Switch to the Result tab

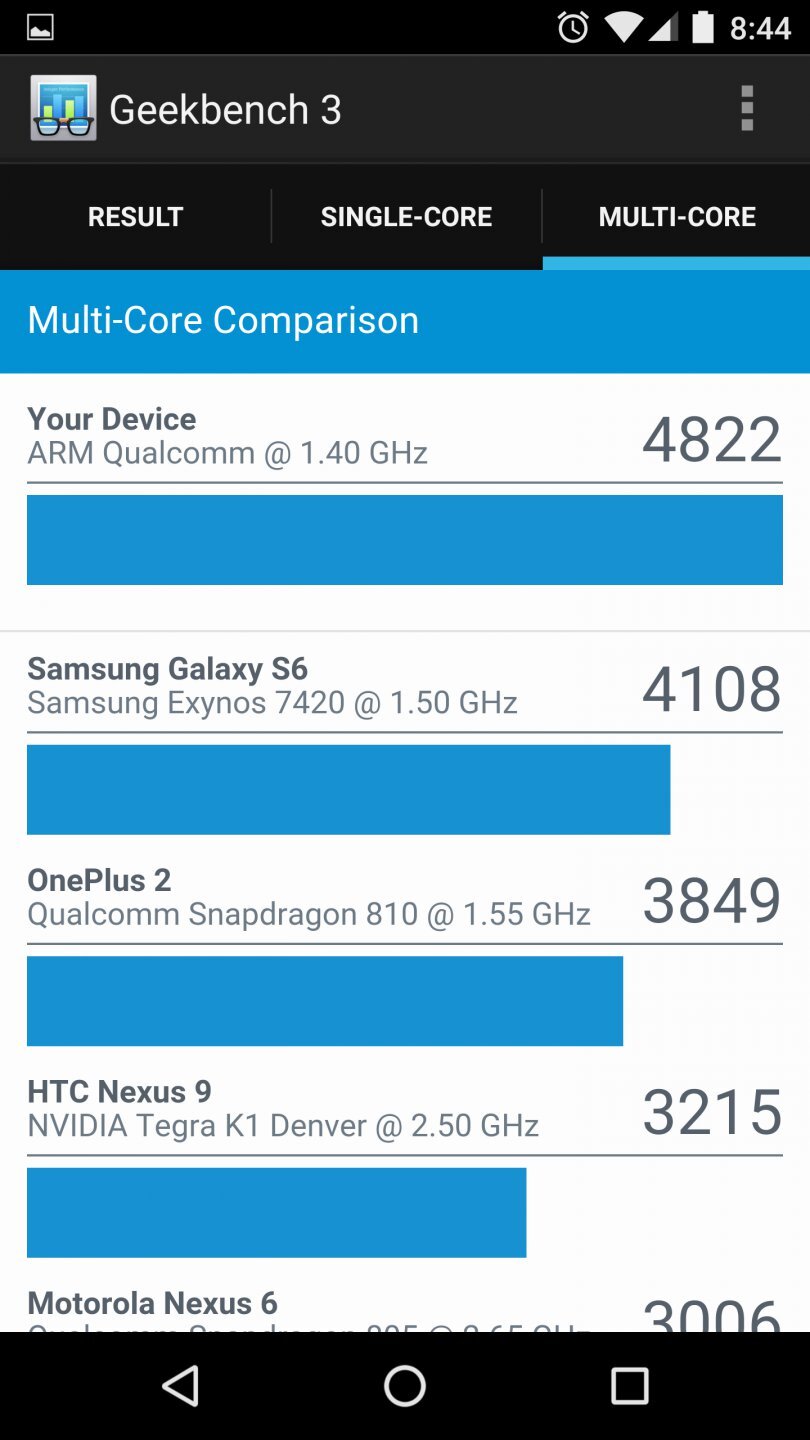point(135,217)
